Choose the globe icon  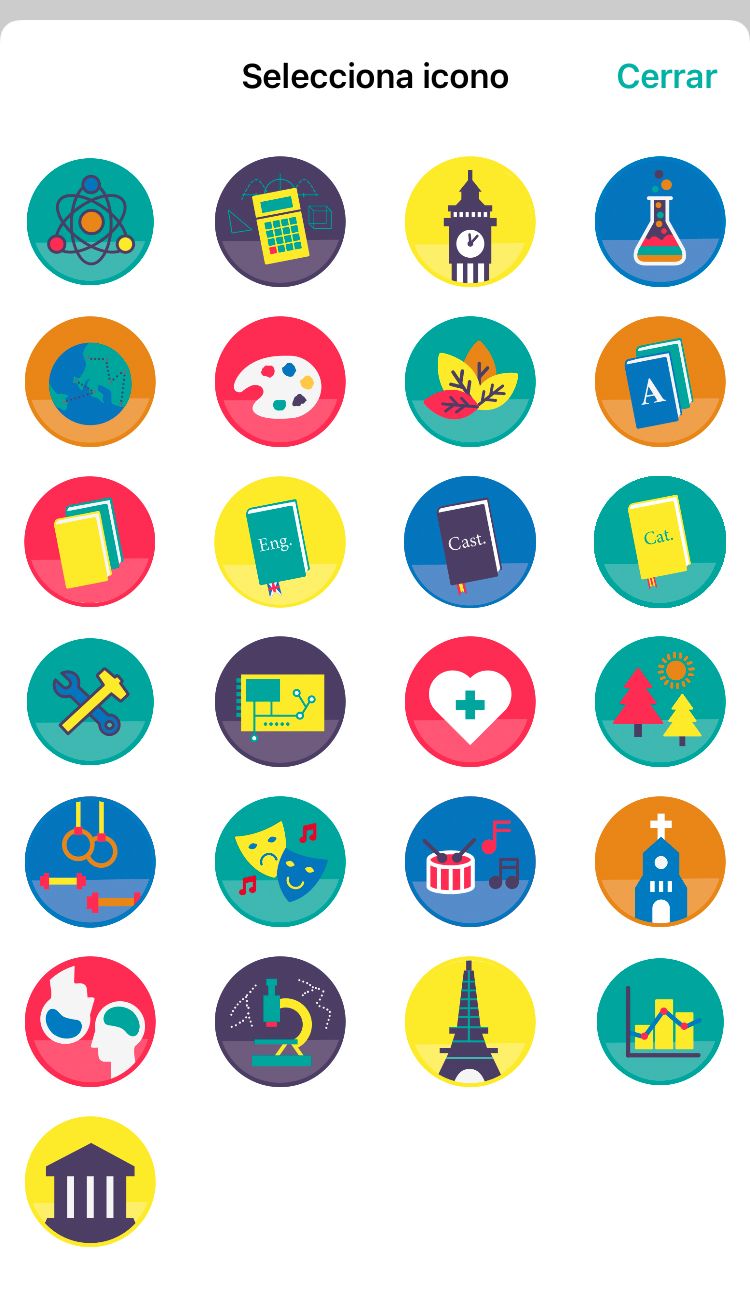[x=90, y=382]
